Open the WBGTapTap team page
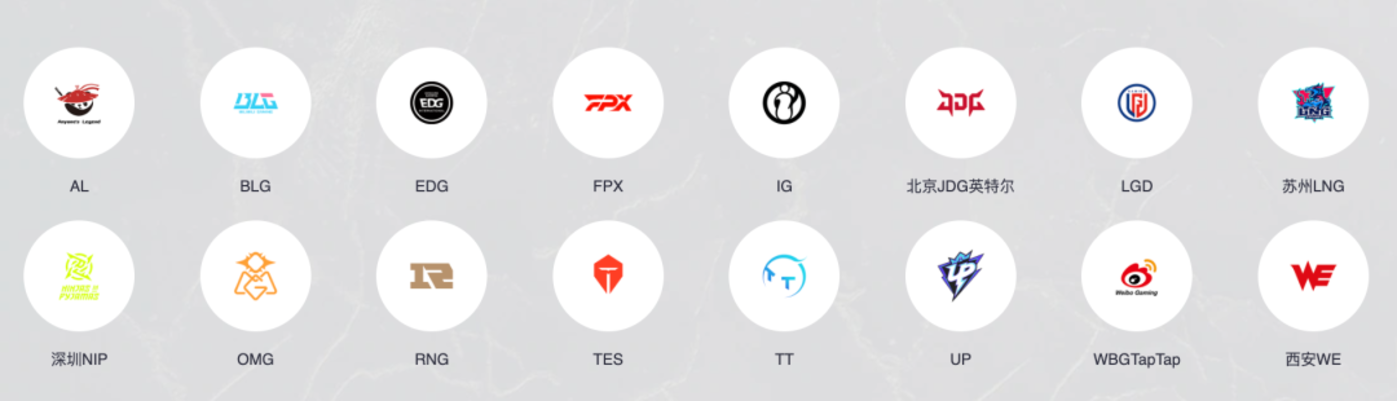Viewport: 1397px width, 401px height. tap(1136, 276)
